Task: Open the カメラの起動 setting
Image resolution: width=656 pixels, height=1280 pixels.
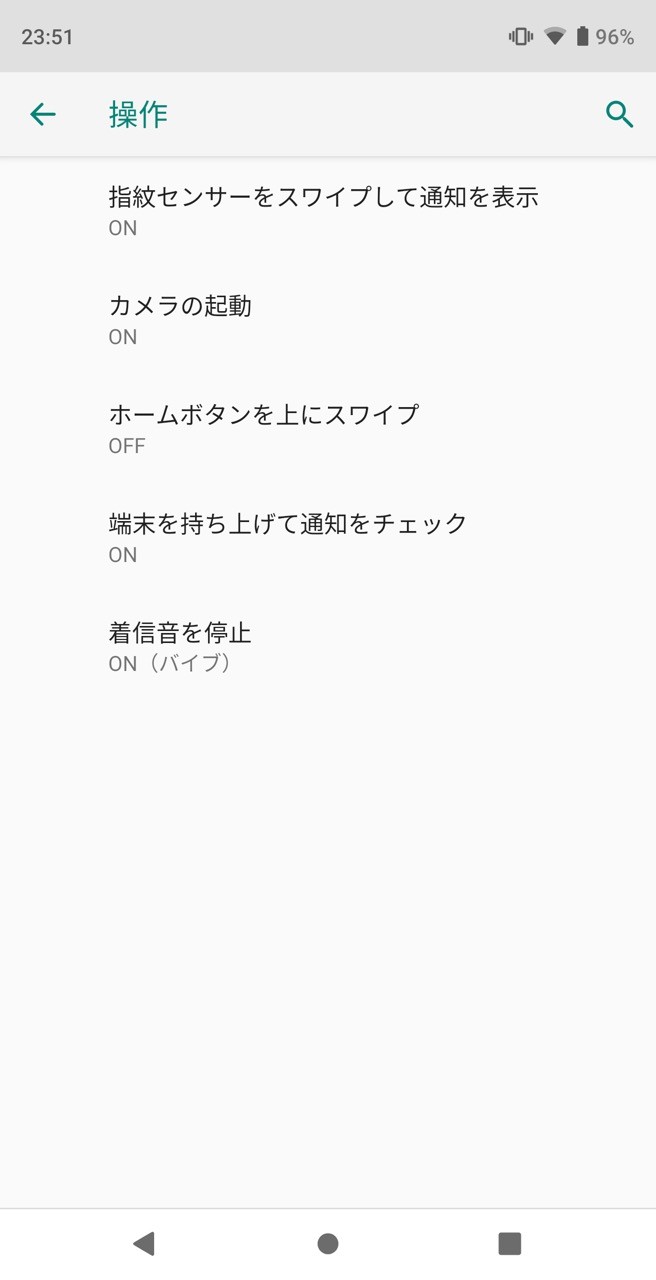Action: click(x=328, y=320)
